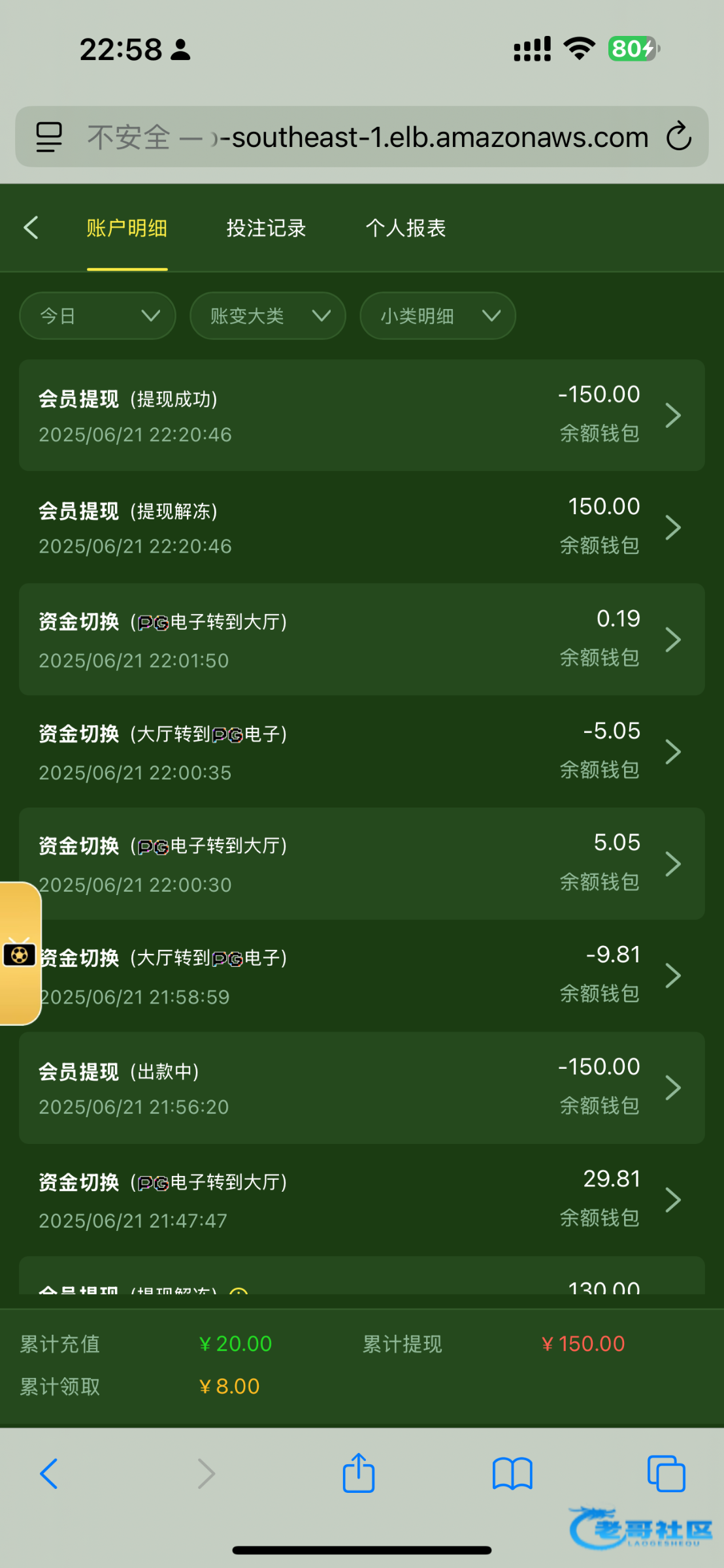Image resolution: width=724 pixels, height=1568 pixels.
Task: Open 会员提现 提现解冻 record of 150.00
Action: click(x=361, y=527)
